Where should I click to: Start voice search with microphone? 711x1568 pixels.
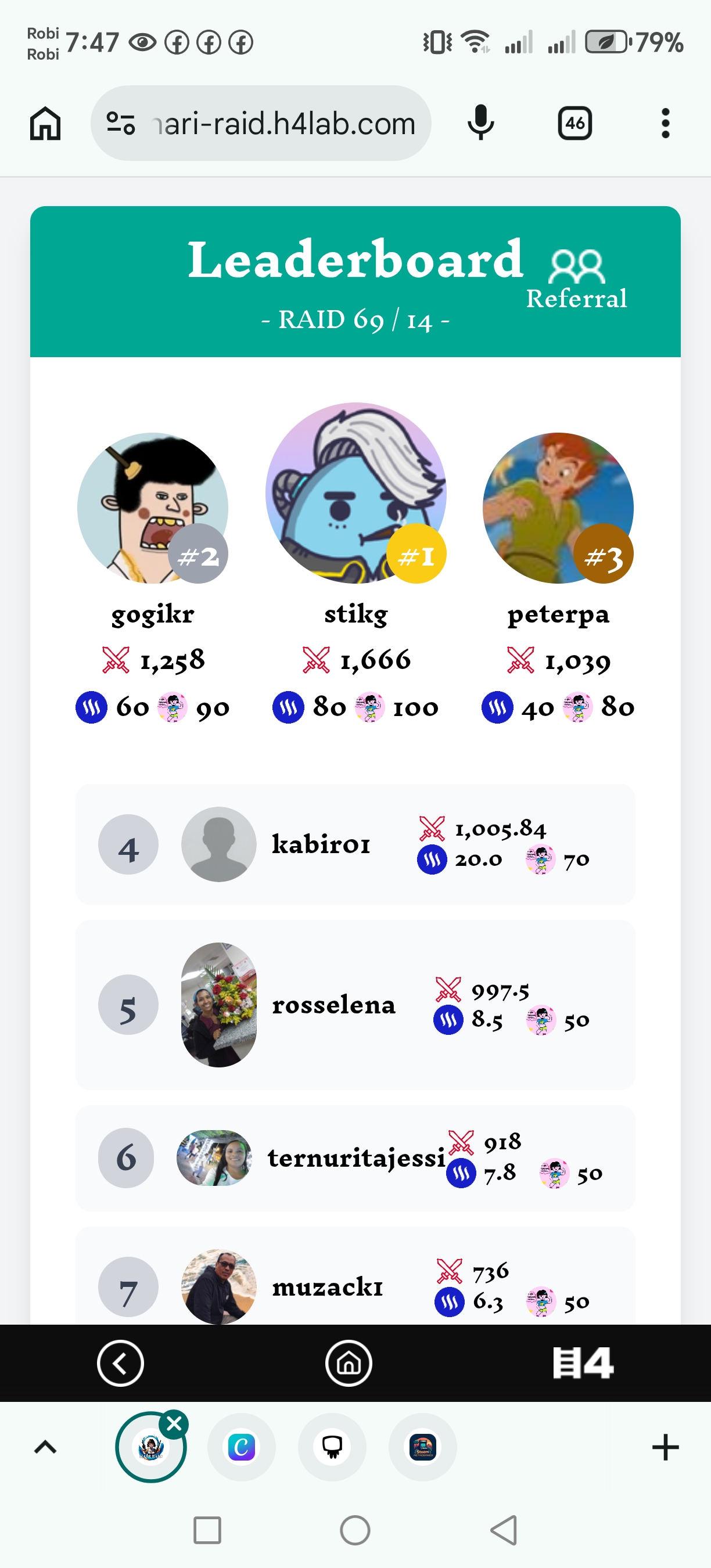pyautogui.click(x=480, y=123)
